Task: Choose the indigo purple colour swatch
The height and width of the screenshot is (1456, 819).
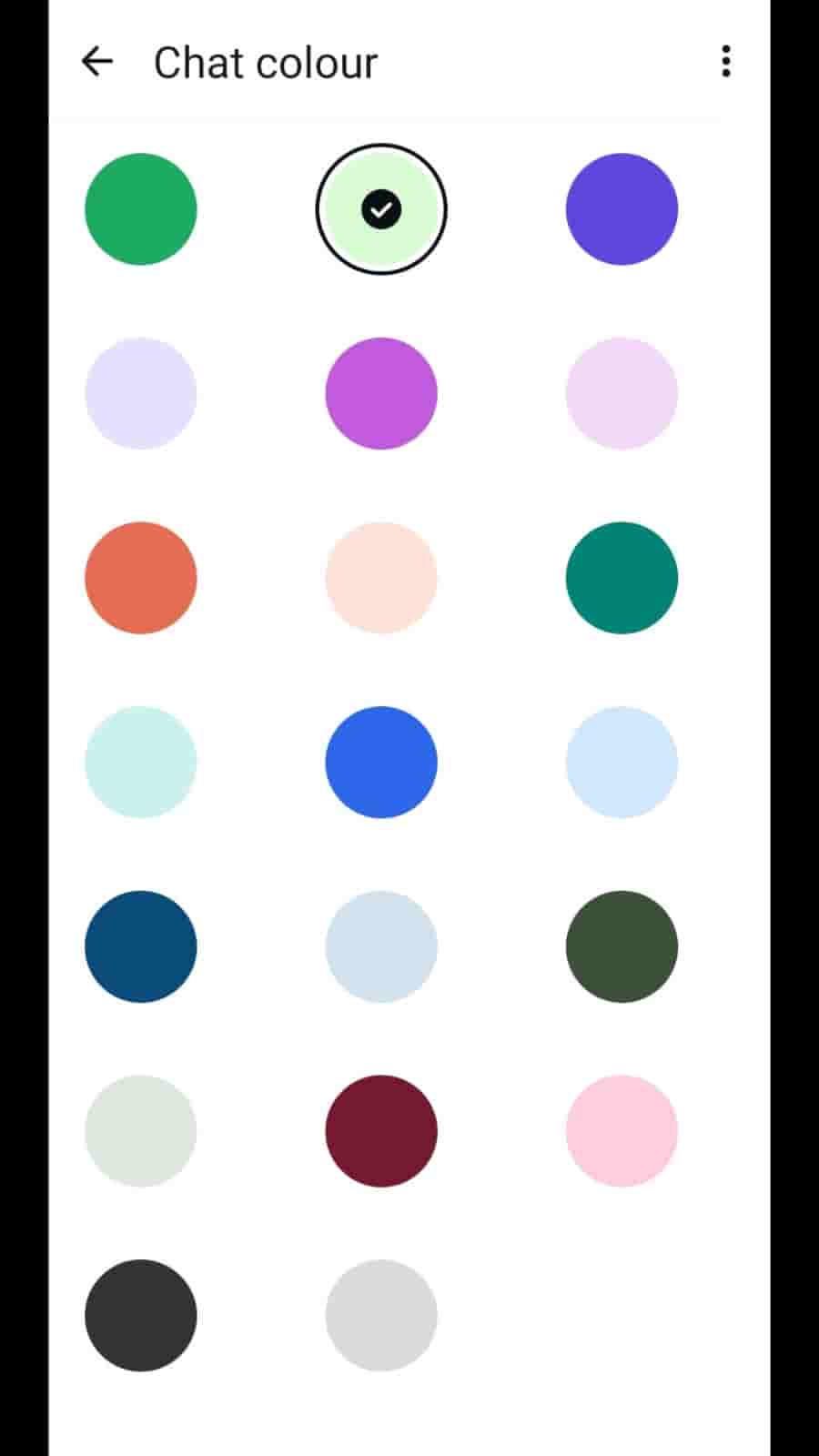Action: coord(622,209)
